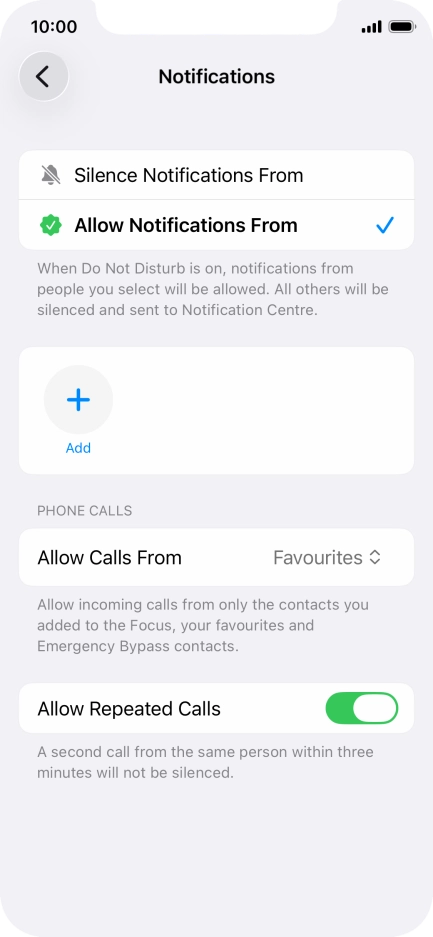Choose Allow Notifications From option
This screenshot has width=433, height=937.
[216, 225]
